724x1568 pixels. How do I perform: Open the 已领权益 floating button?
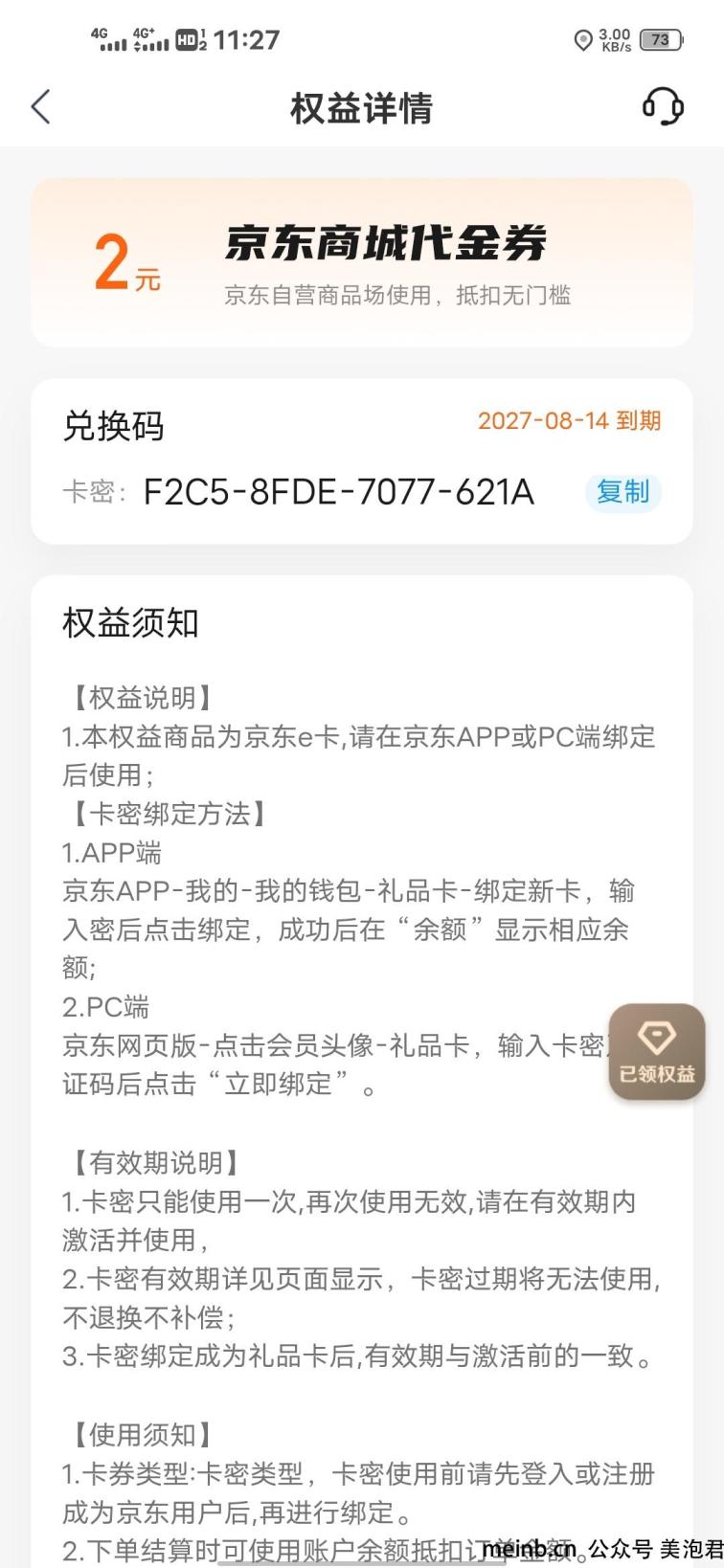(x=657, y=1051)
